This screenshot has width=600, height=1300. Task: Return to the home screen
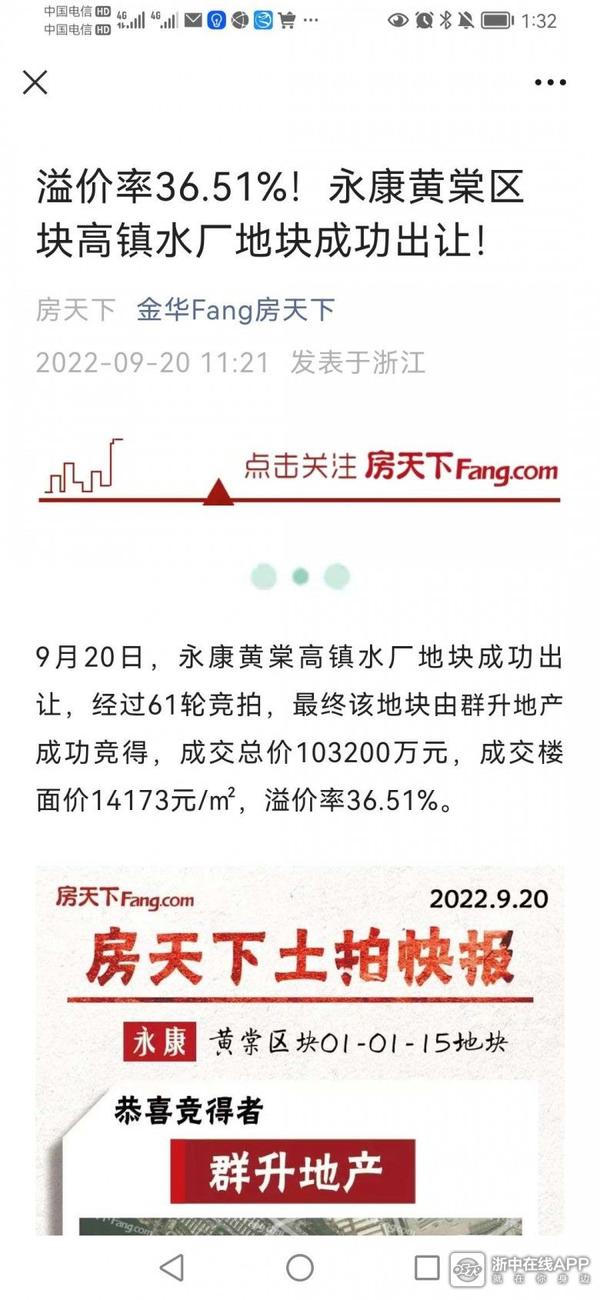[300, 1267]
